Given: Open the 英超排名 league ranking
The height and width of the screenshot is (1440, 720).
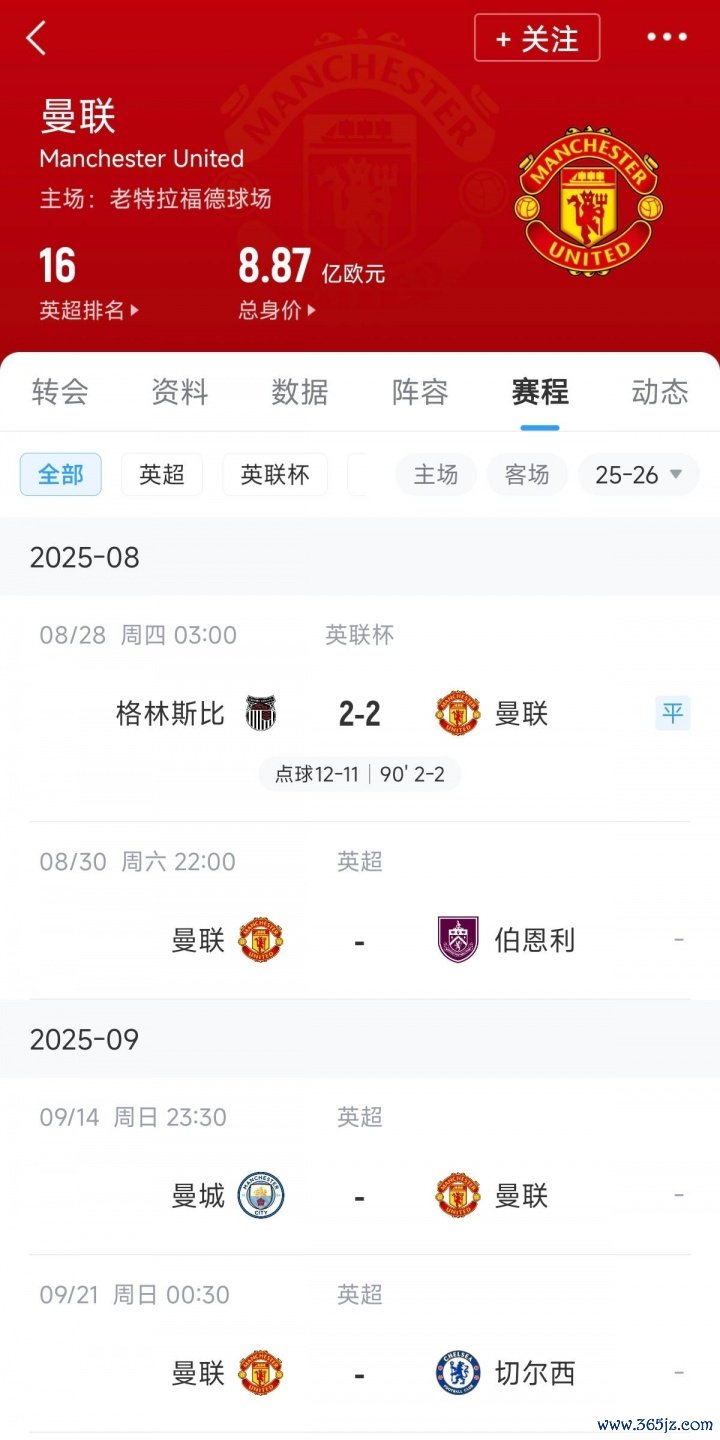Looking at the screenshot, I should pos(88,310).
